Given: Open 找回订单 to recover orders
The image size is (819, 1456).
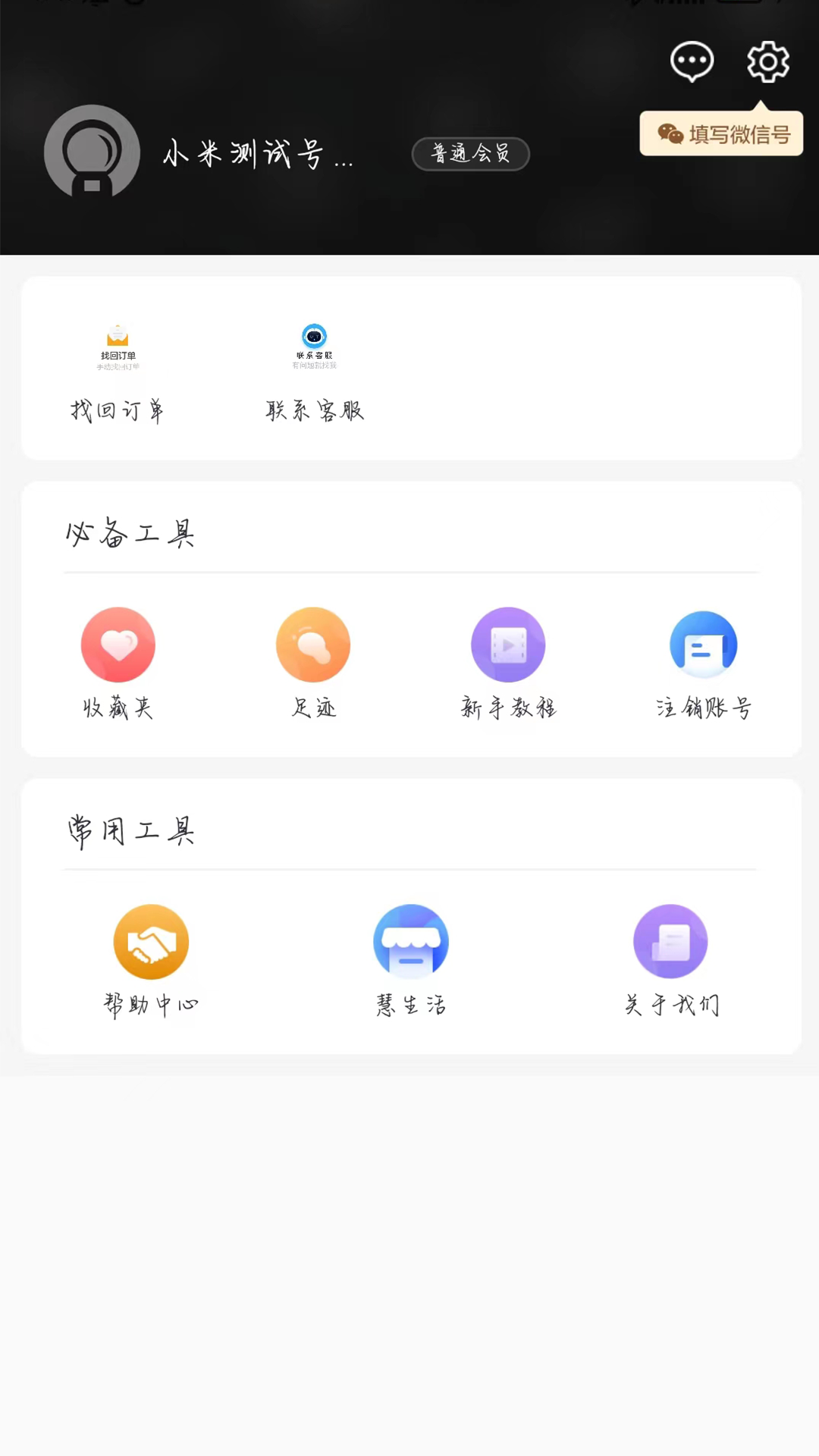Looking at the screenshot, I should pyautogui.click(x=118, y=372).
